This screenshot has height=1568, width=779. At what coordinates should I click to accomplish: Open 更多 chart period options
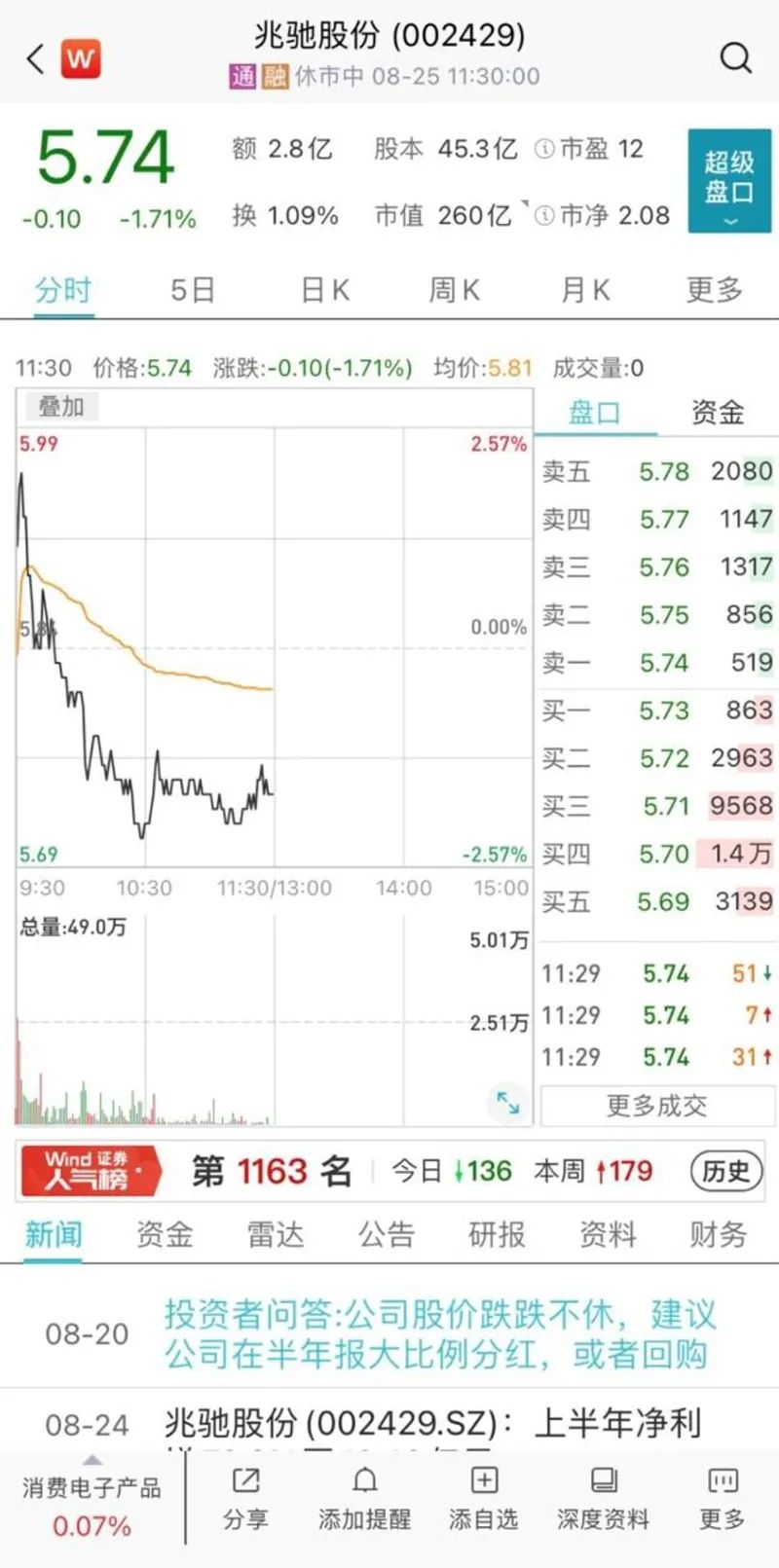tap(714, 290)
